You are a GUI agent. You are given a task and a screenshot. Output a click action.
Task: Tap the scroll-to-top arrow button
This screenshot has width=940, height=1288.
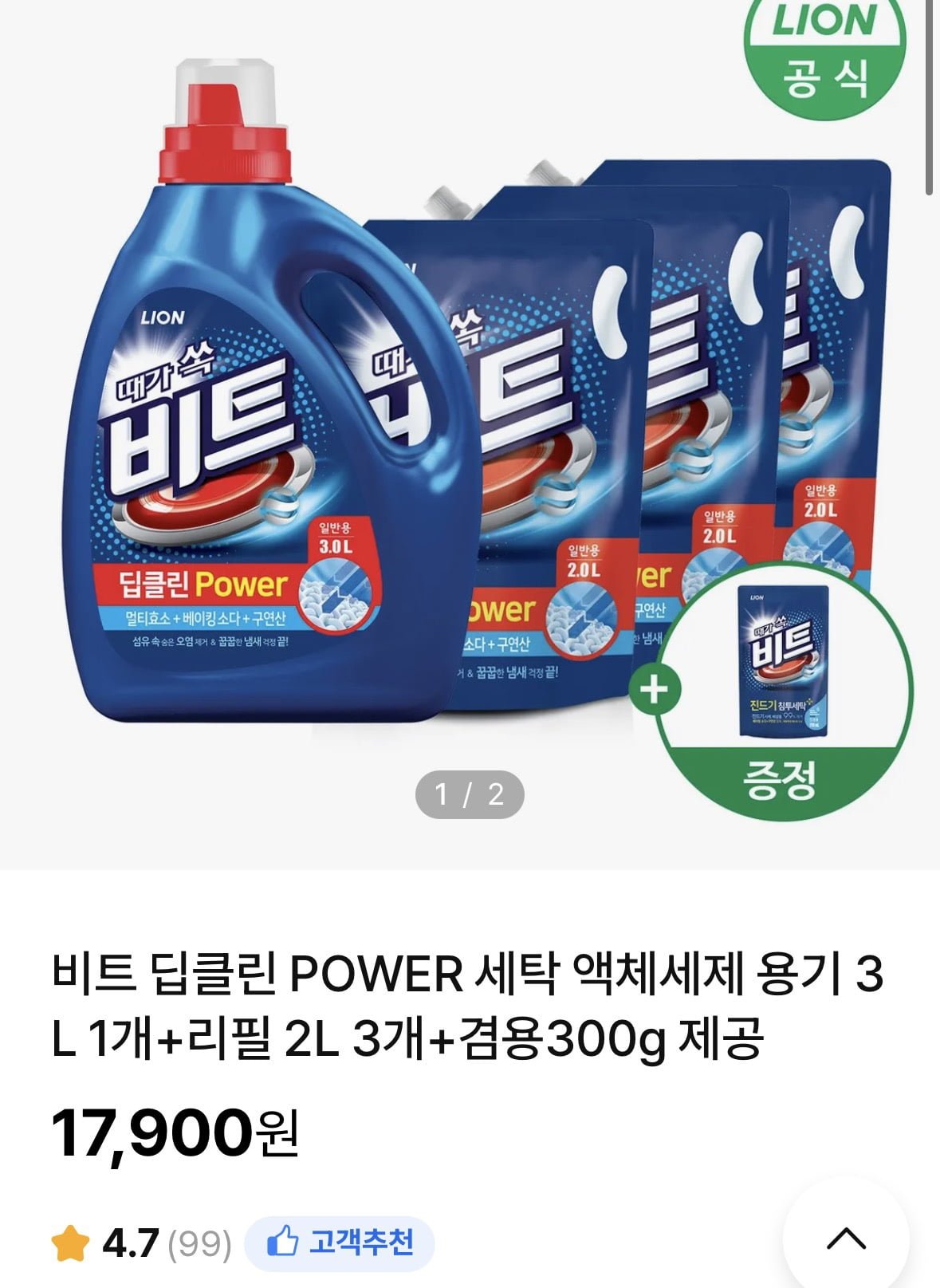846,1239
